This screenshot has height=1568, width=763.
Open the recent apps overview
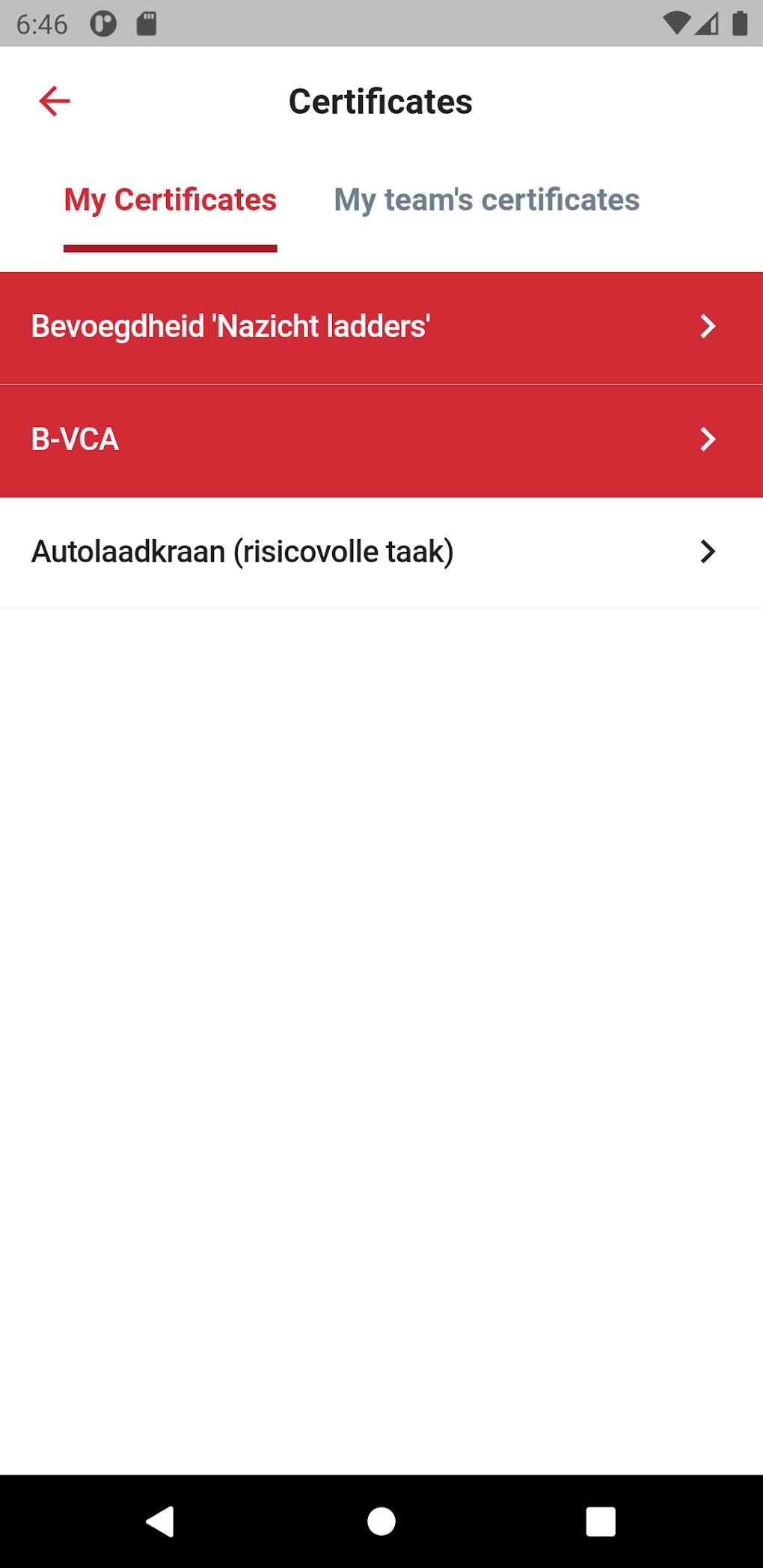click(x=601, y=1521)
